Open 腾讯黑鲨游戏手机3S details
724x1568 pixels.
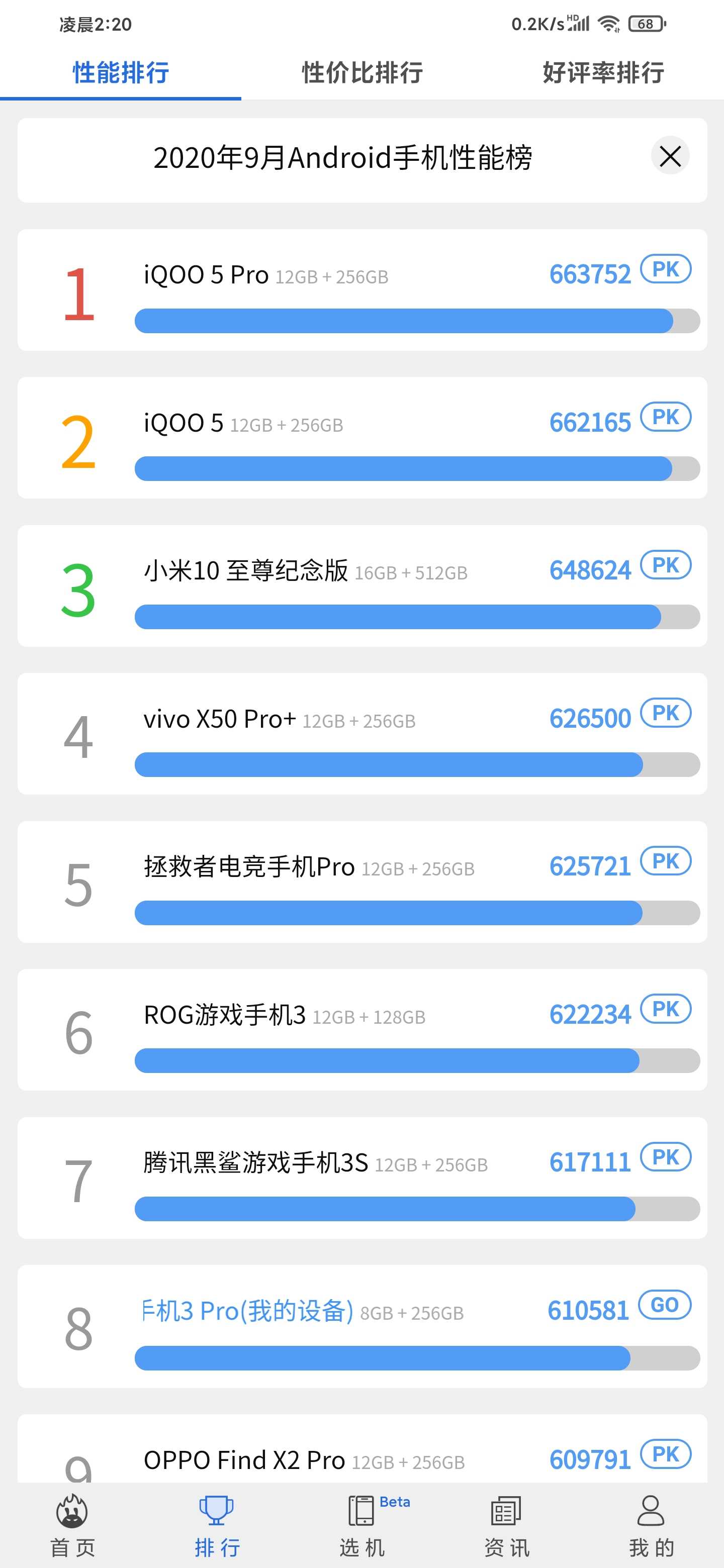pyautogui.click(x=363, y=1177)
